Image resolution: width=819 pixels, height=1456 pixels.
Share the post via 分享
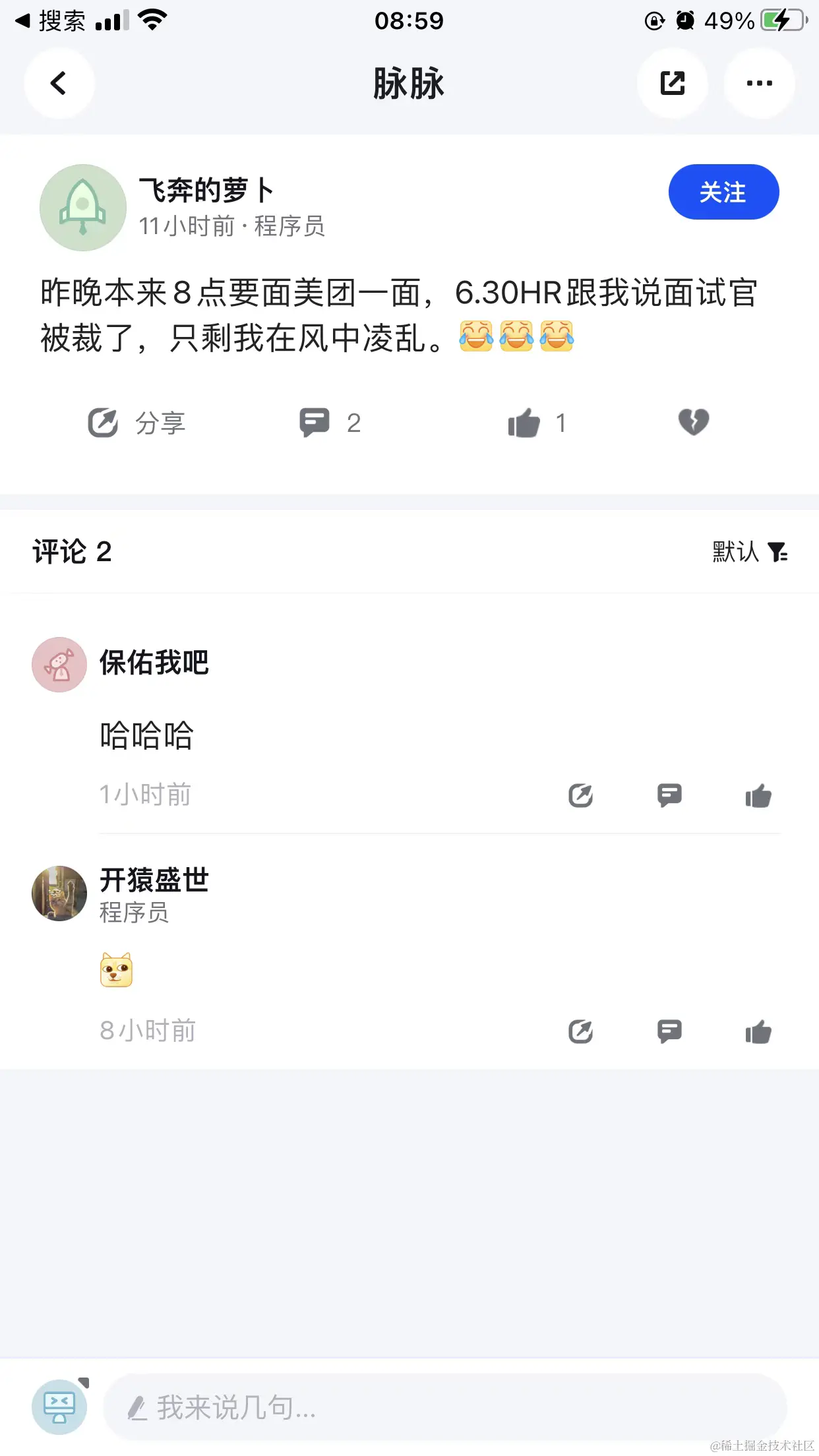pyautogui.click(x=136, y=423)
